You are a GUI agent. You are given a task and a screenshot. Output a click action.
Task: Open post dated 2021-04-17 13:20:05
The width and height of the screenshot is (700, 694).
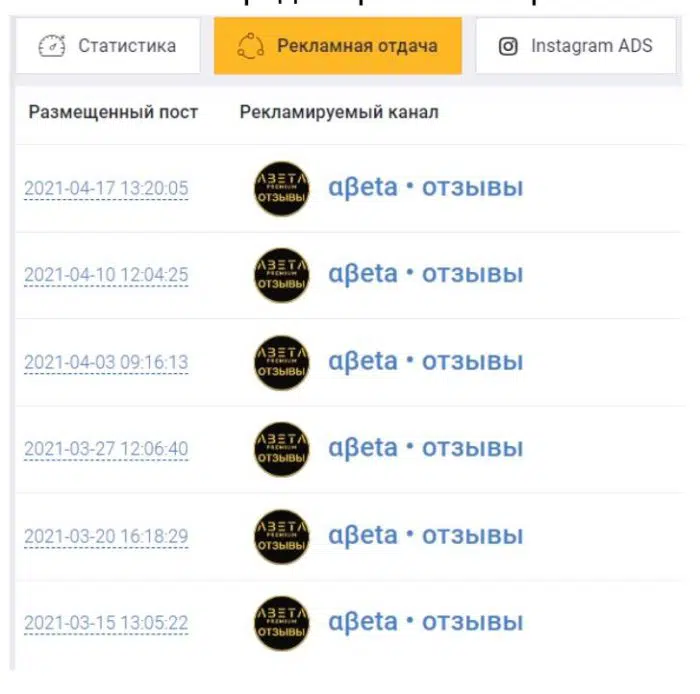(106, 188)
